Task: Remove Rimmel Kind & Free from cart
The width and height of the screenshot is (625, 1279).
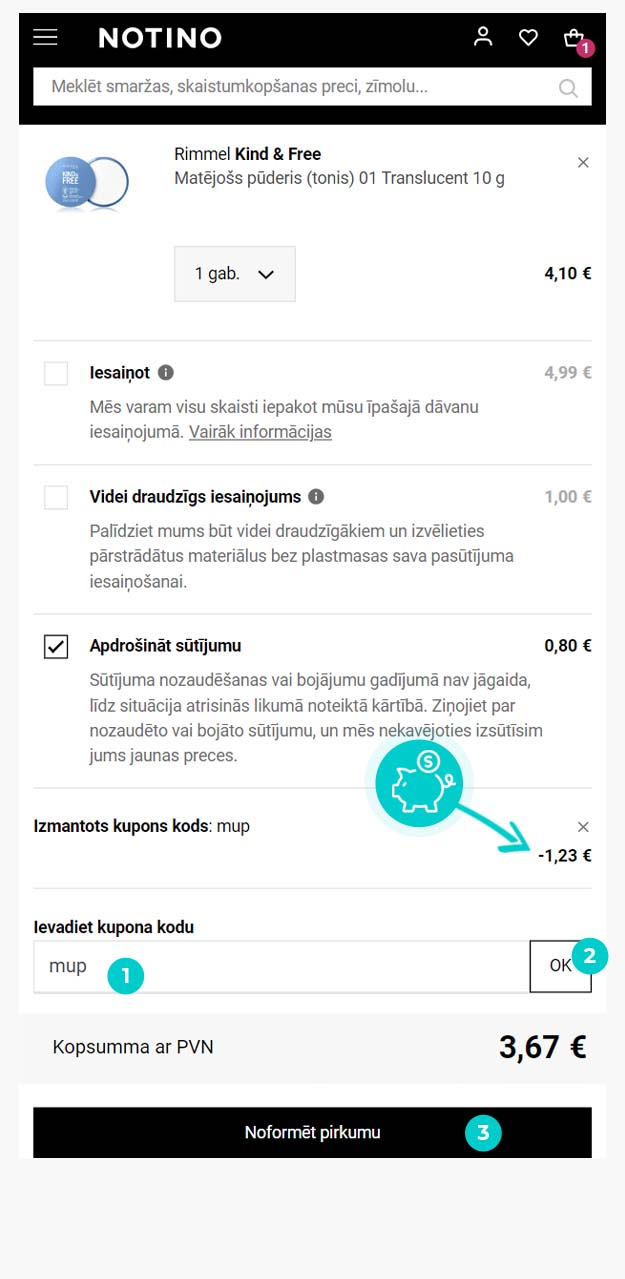Action: pyautogui.click(x=583, y=162)
